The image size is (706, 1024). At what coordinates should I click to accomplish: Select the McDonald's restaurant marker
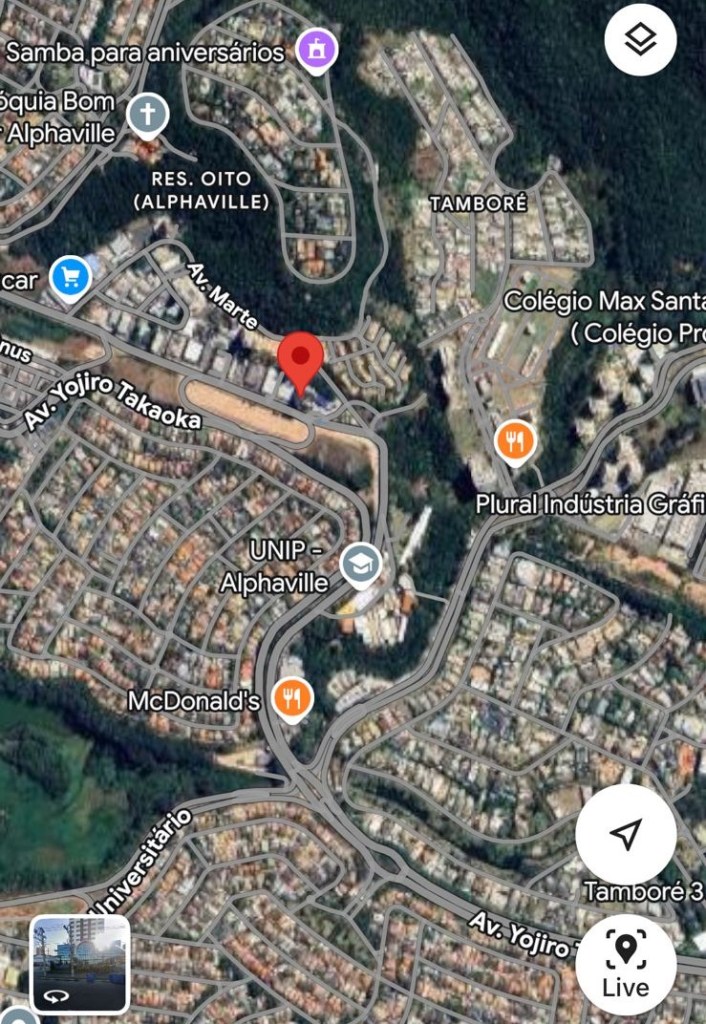(292, 699)
